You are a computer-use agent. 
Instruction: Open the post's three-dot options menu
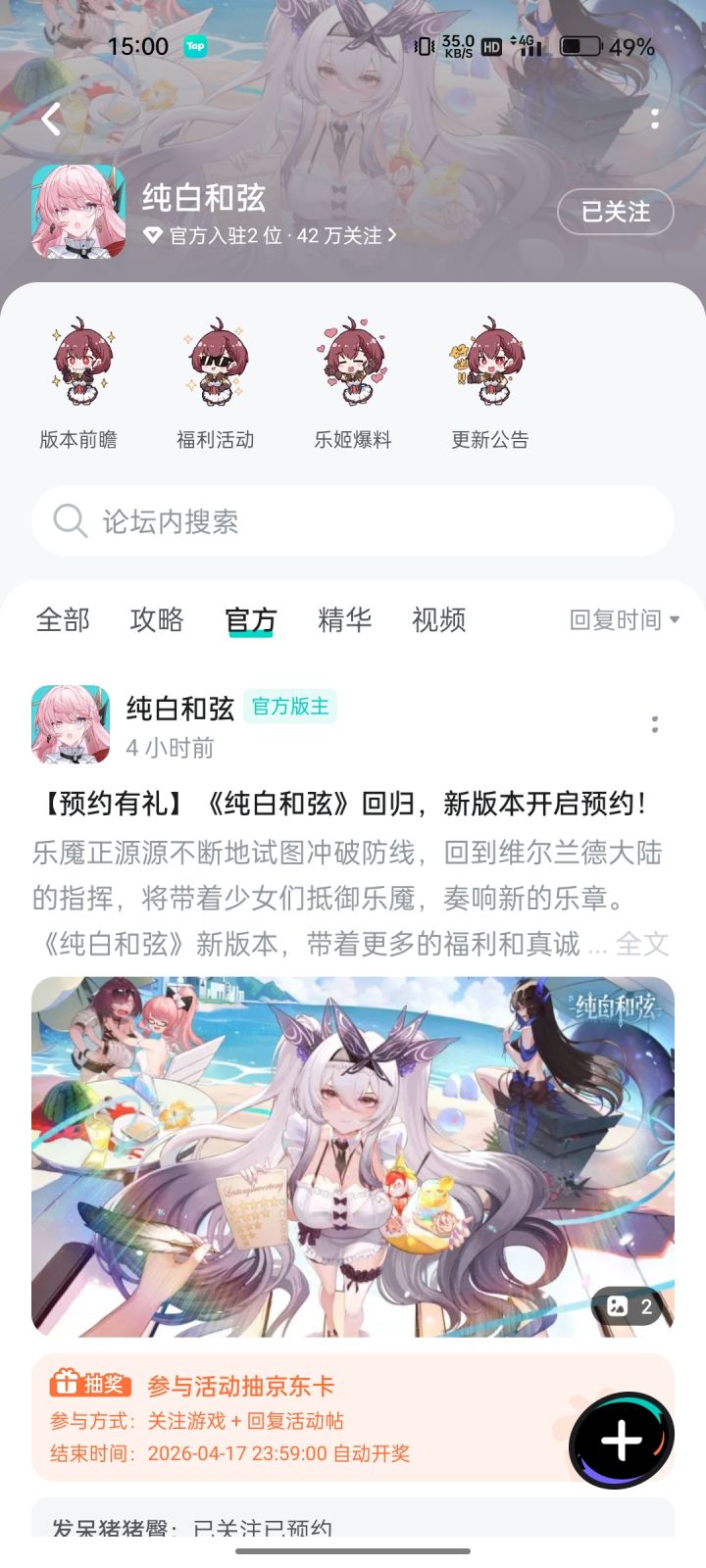[655, 725]
